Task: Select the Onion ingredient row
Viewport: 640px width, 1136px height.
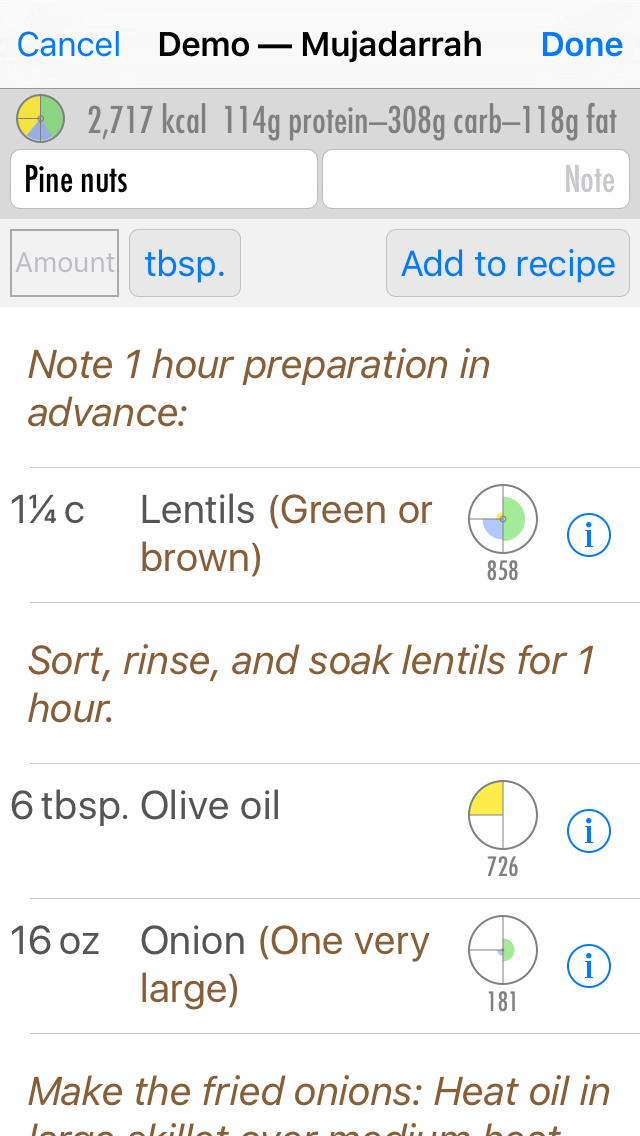Action: pyautogui.click(x=320, y=966)
